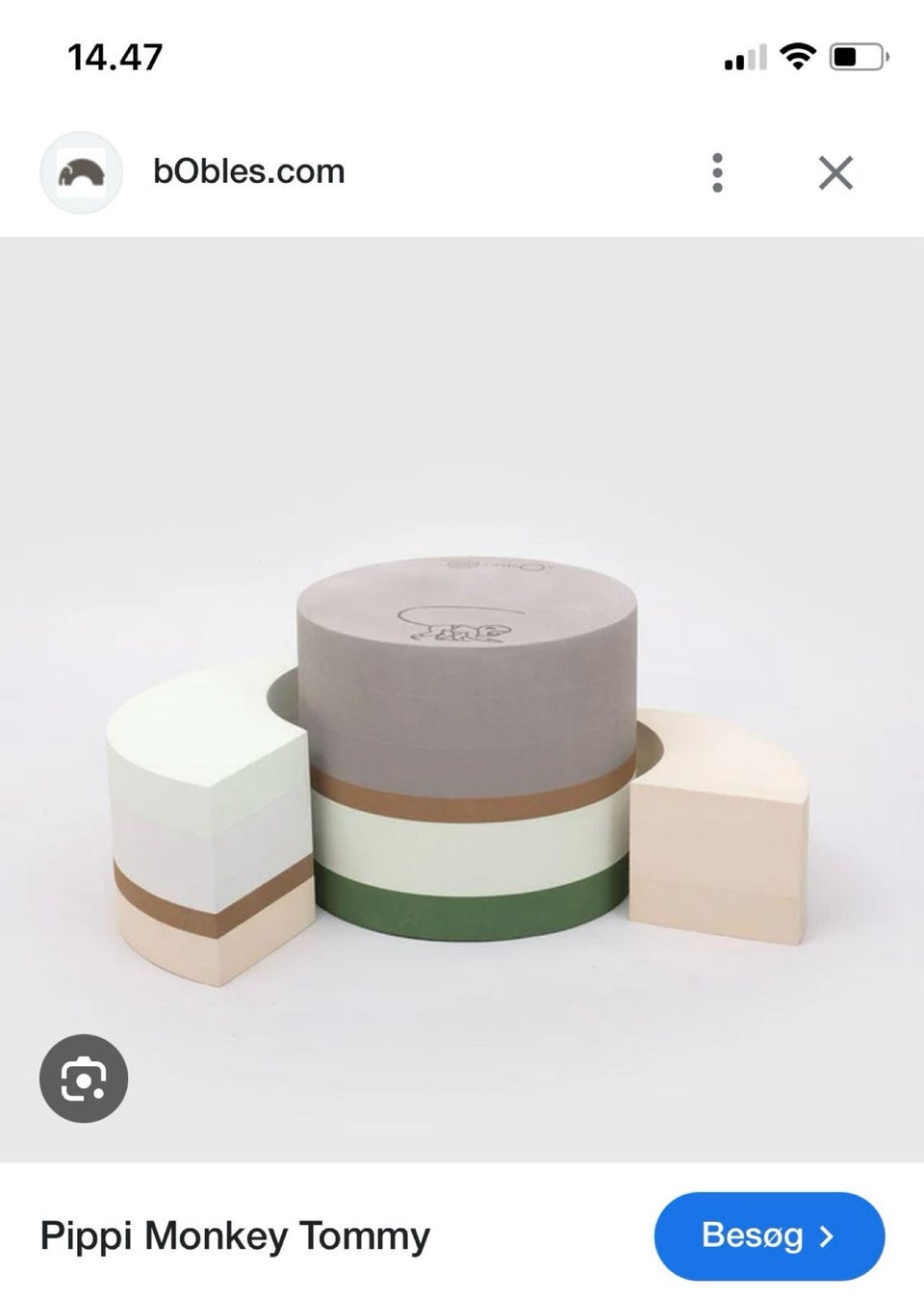Close the image preview
The image size is (924, 1300).
(835, 173)
